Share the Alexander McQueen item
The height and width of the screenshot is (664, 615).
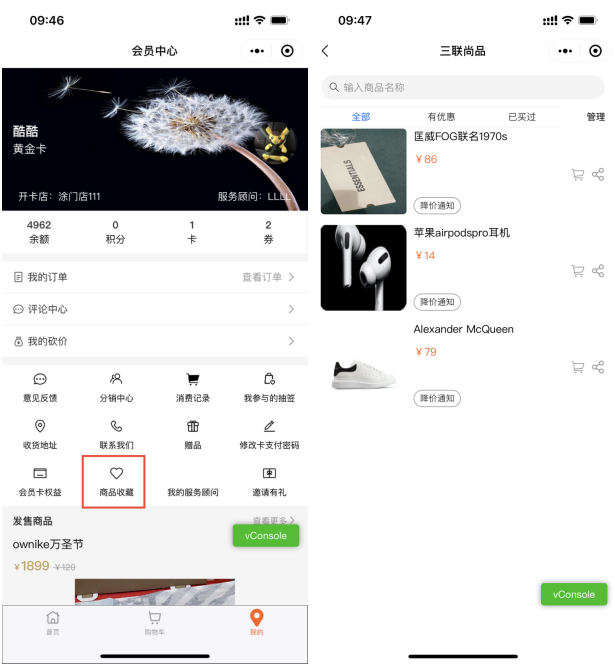(598, 367)
